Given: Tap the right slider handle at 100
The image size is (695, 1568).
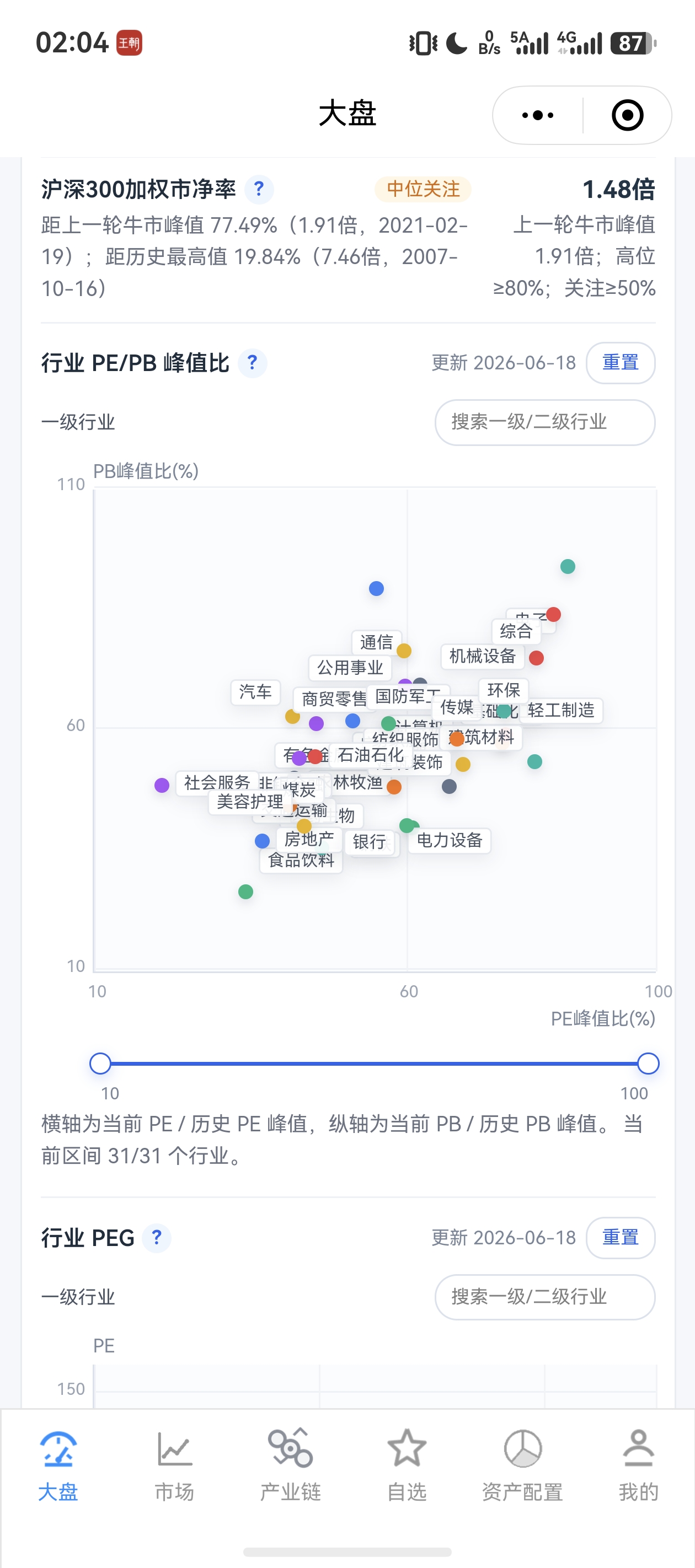Looking at the screenshot, I should (648, 1064).
